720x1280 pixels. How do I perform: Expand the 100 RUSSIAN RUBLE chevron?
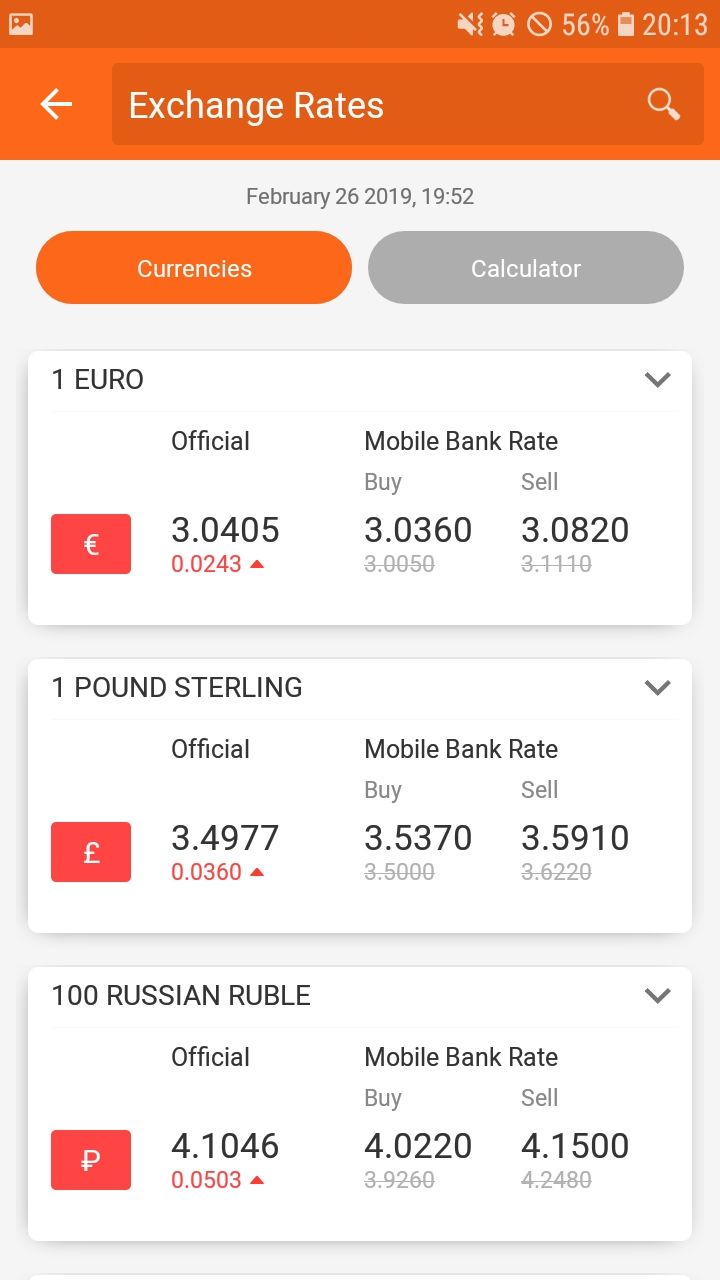657,996
